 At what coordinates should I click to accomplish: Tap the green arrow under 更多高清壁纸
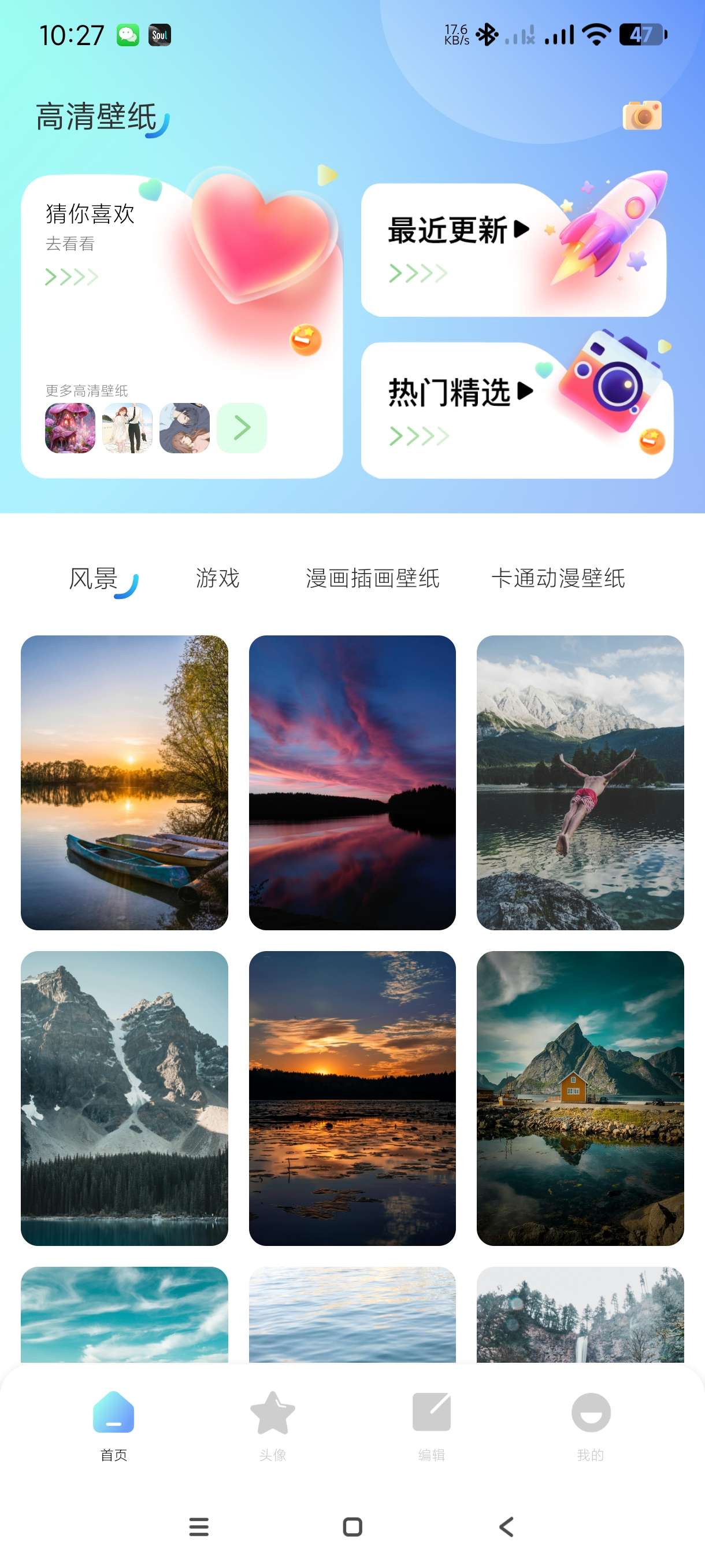[242, 428]
